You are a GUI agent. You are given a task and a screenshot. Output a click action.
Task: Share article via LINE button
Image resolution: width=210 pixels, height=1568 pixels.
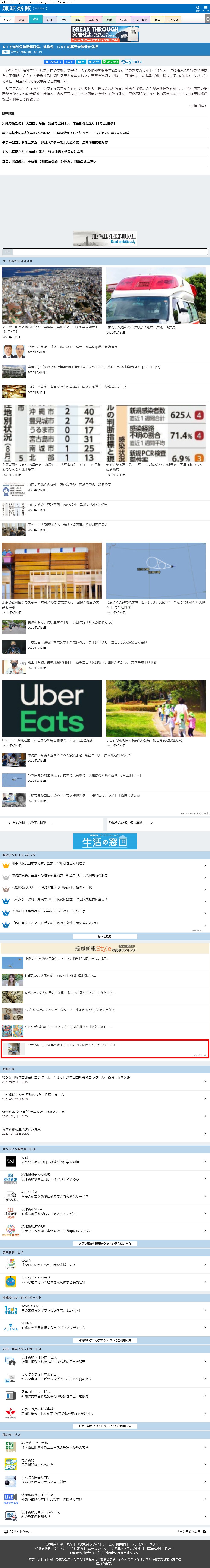pyautogui.click(x=111, y=61)
